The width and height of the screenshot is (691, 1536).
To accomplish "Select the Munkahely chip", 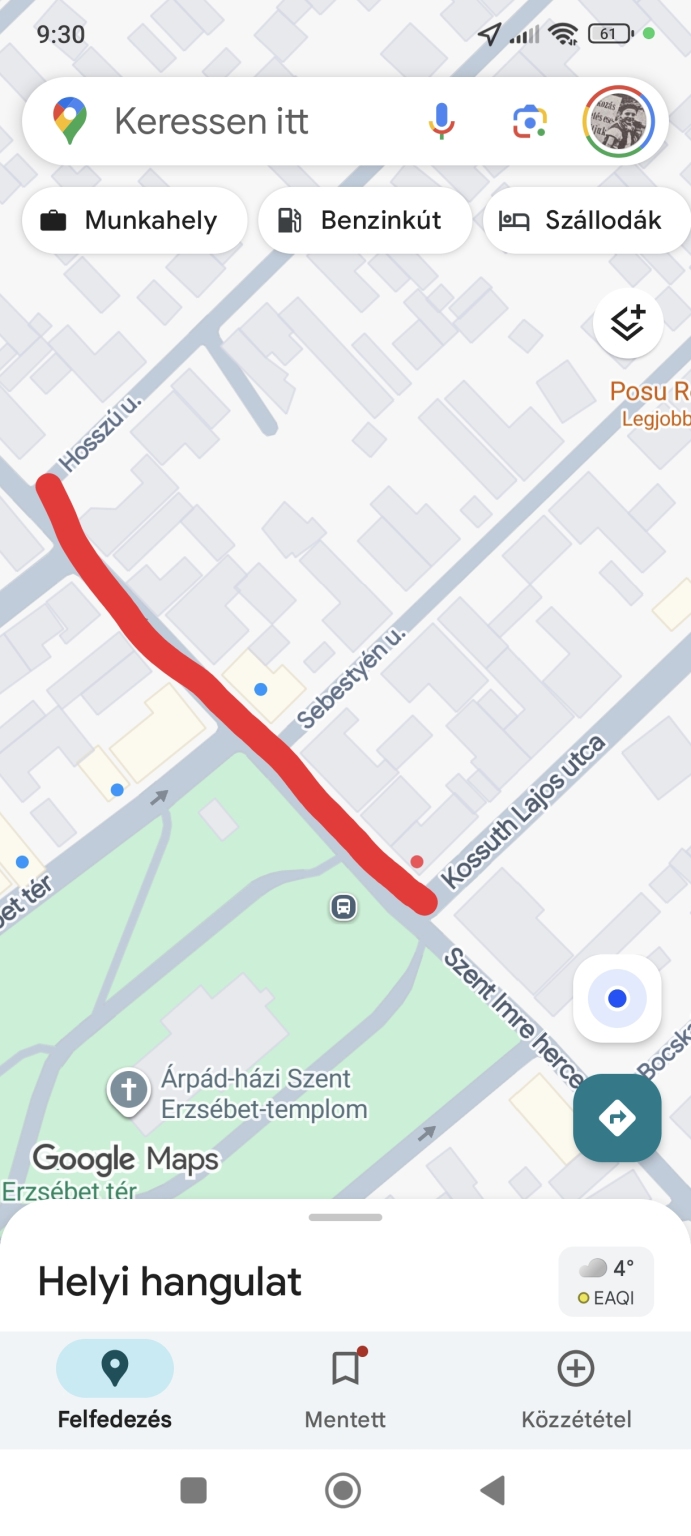I will click(134, 220).
